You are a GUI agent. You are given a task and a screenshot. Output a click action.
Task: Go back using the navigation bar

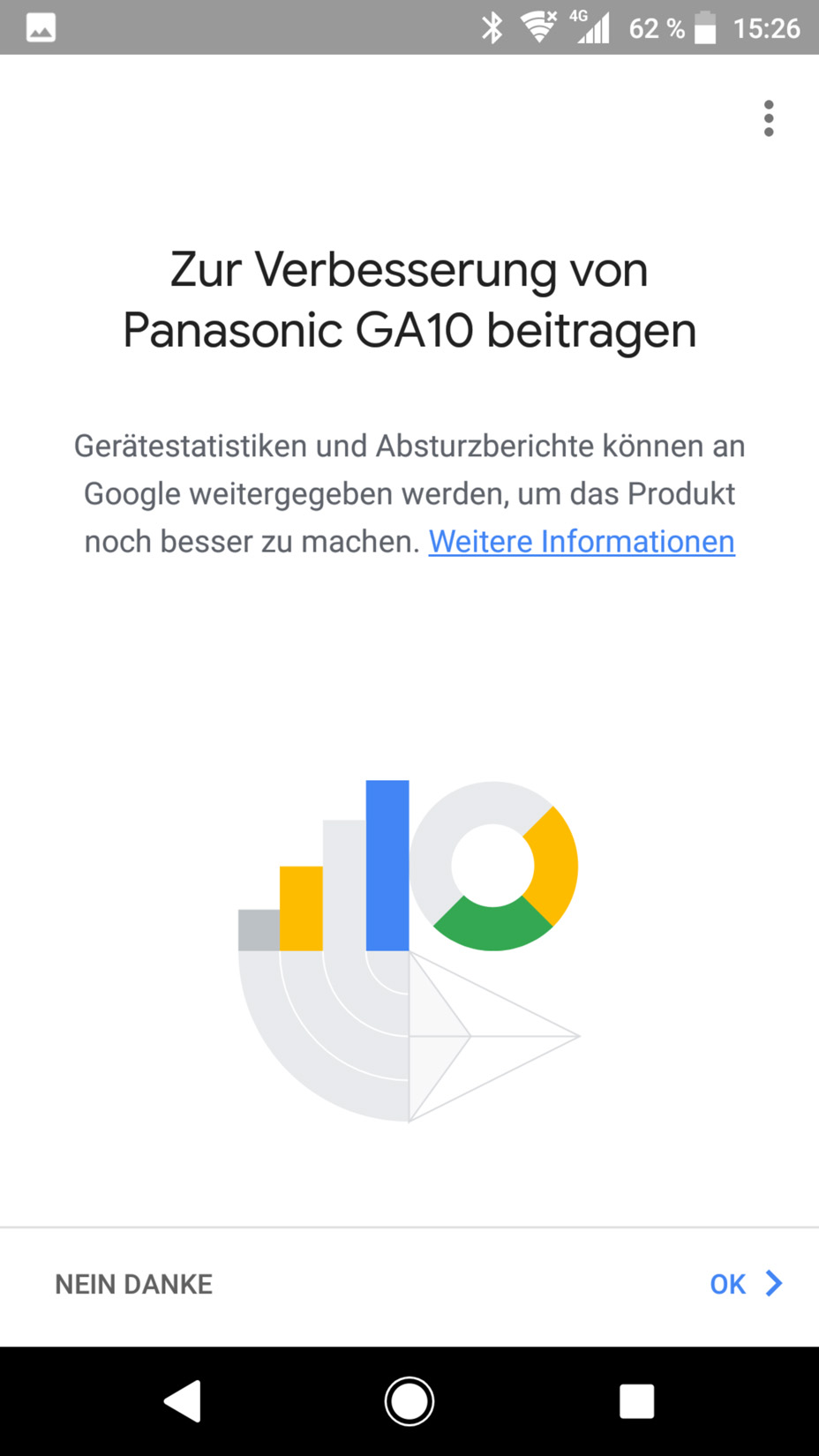coord(184,1400)
